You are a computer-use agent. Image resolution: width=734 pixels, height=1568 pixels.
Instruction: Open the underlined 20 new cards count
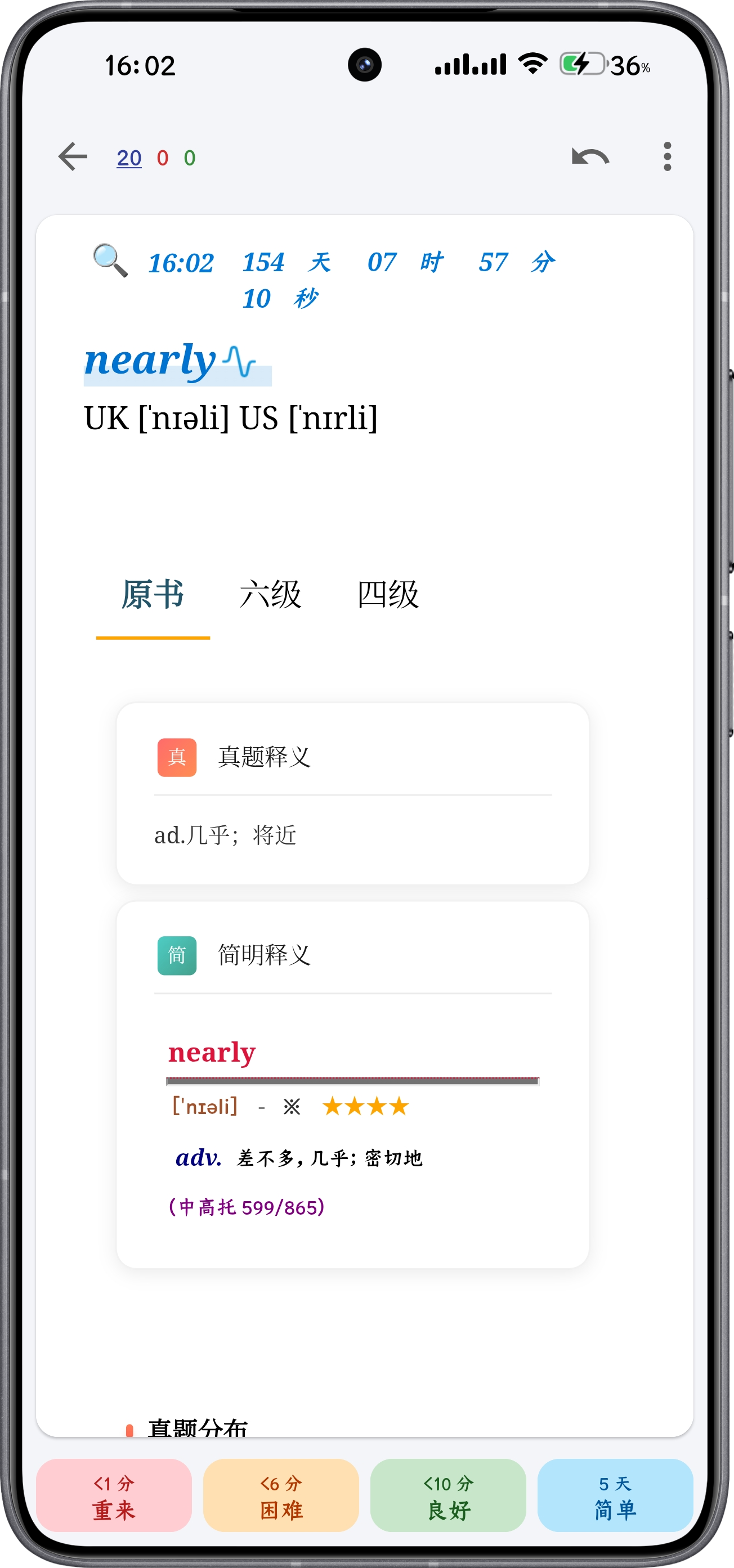point(129,158)
